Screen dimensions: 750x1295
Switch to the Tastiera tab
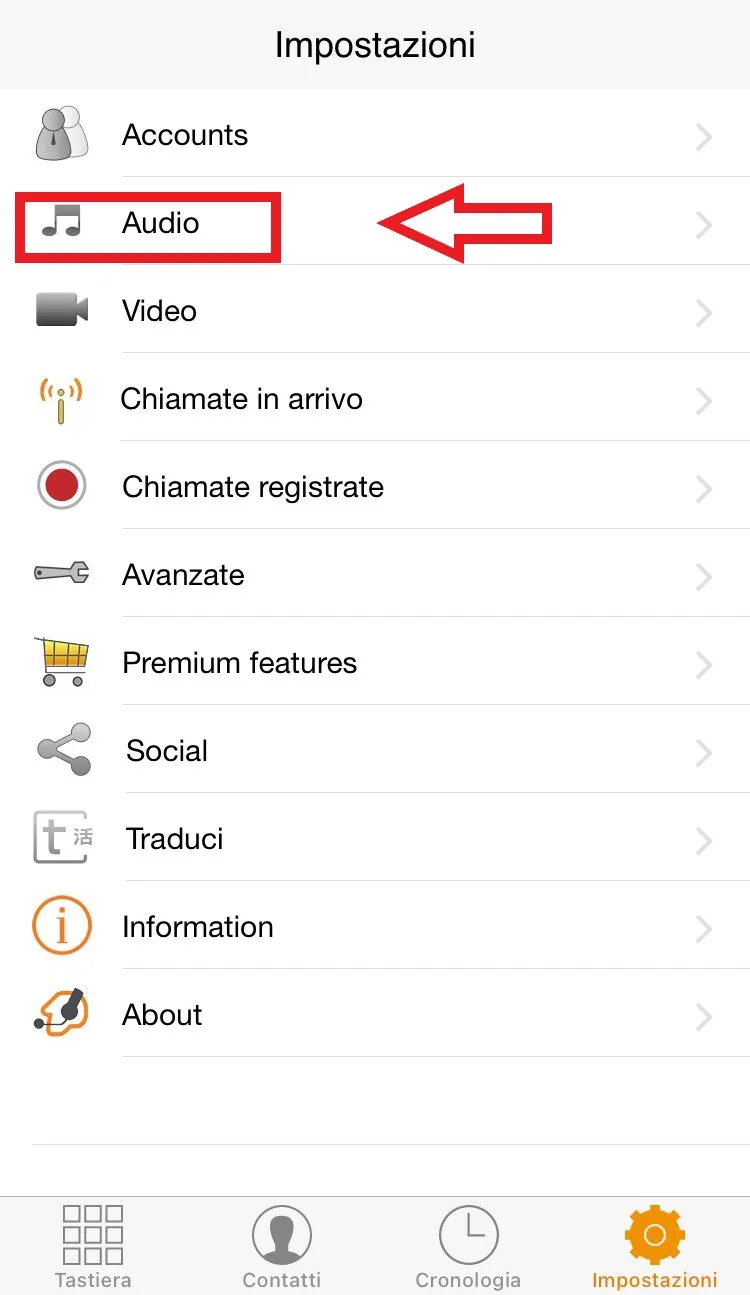coord(93,1245)
